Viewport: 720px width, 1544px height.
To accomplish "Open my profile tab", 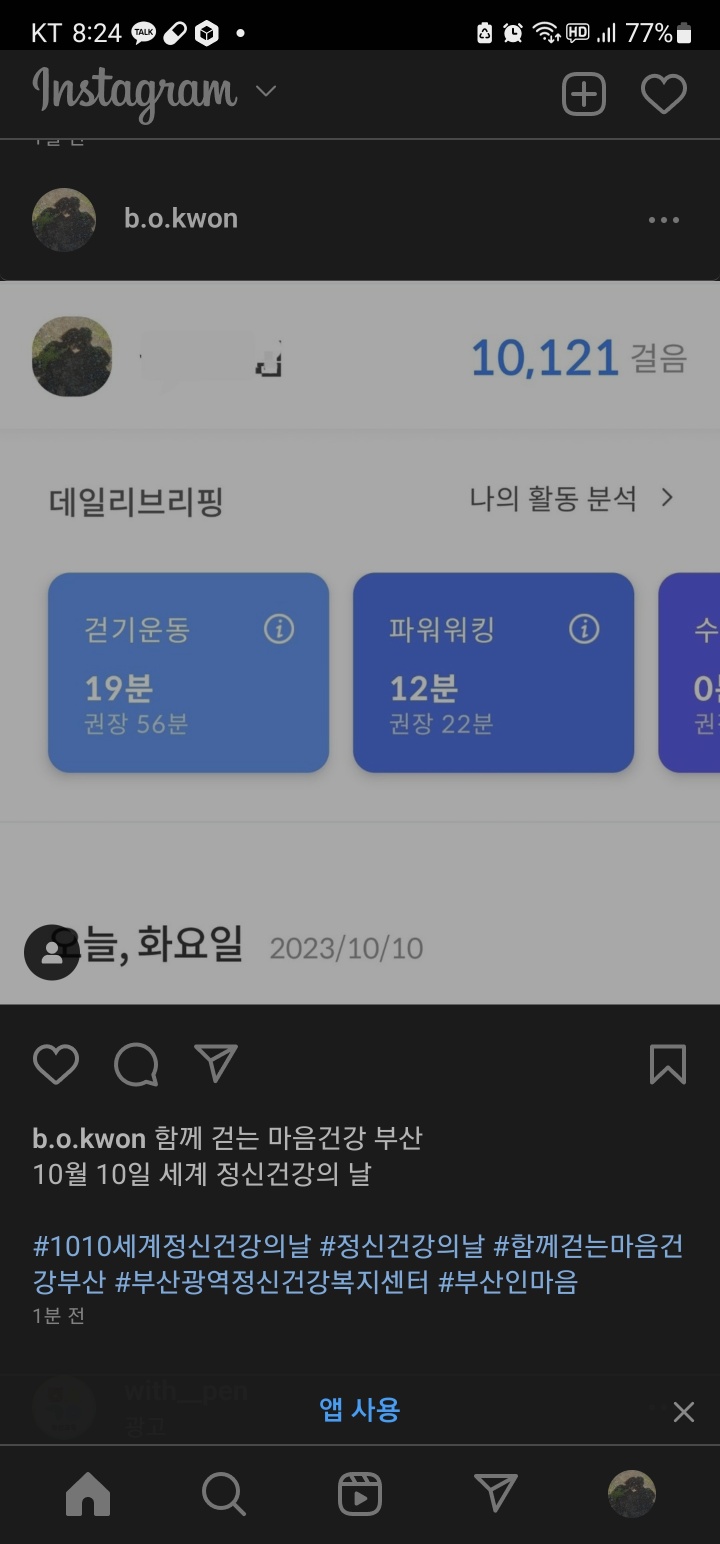I will tap(632, 1495).
